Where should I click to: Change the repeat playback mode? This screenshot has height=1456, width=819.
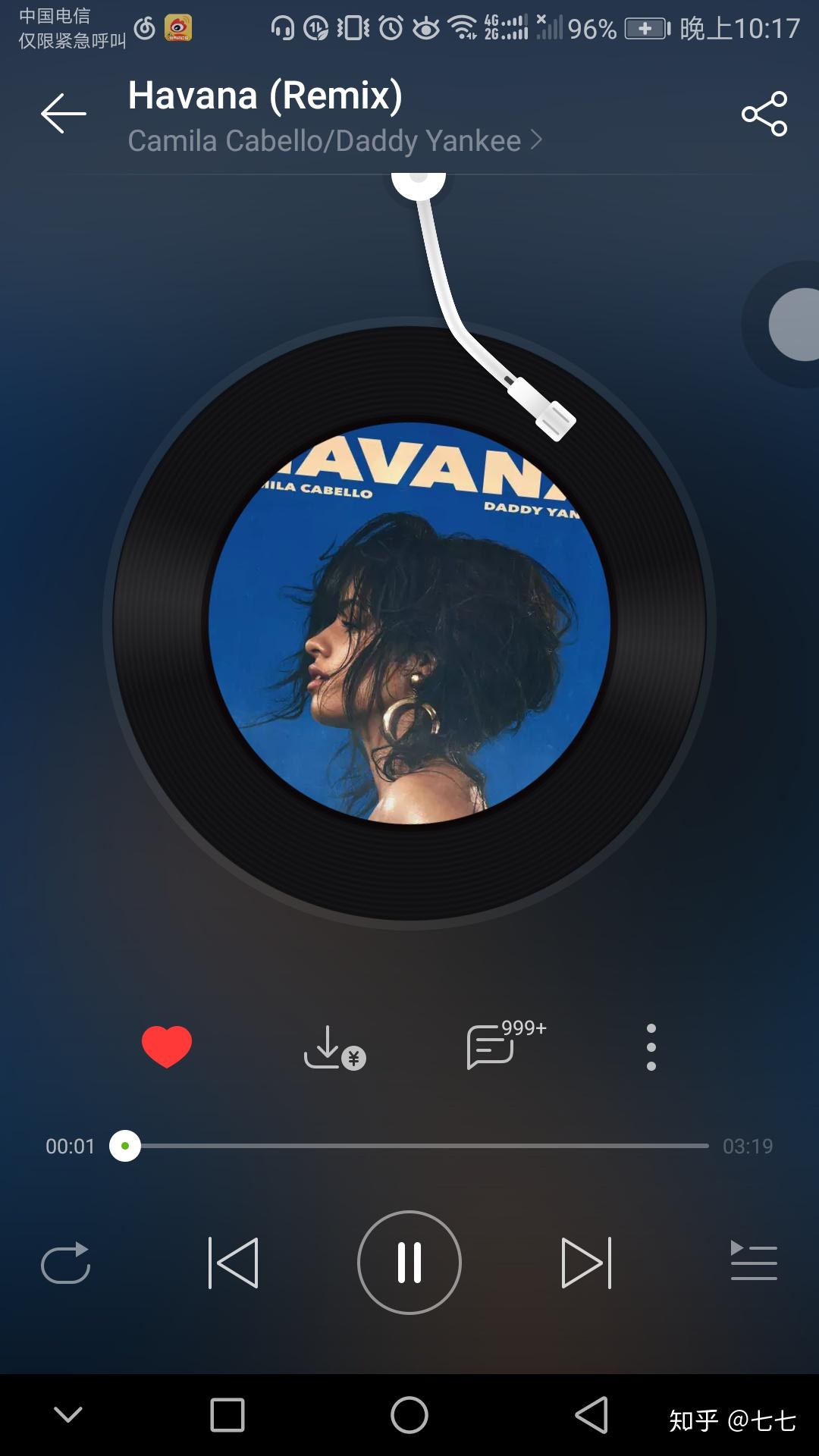pos(66,1263)
